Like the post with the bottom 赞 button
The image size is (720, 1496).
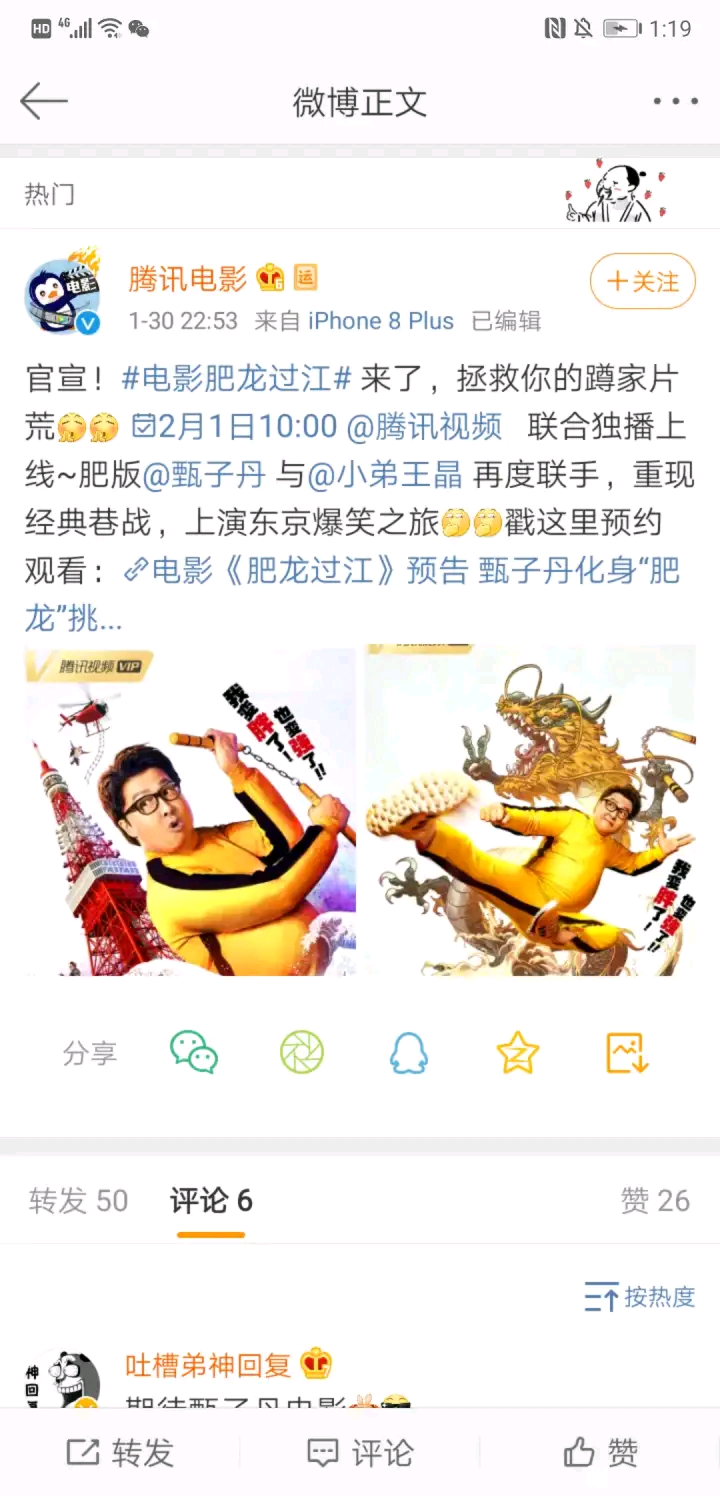click(600, 1453)
